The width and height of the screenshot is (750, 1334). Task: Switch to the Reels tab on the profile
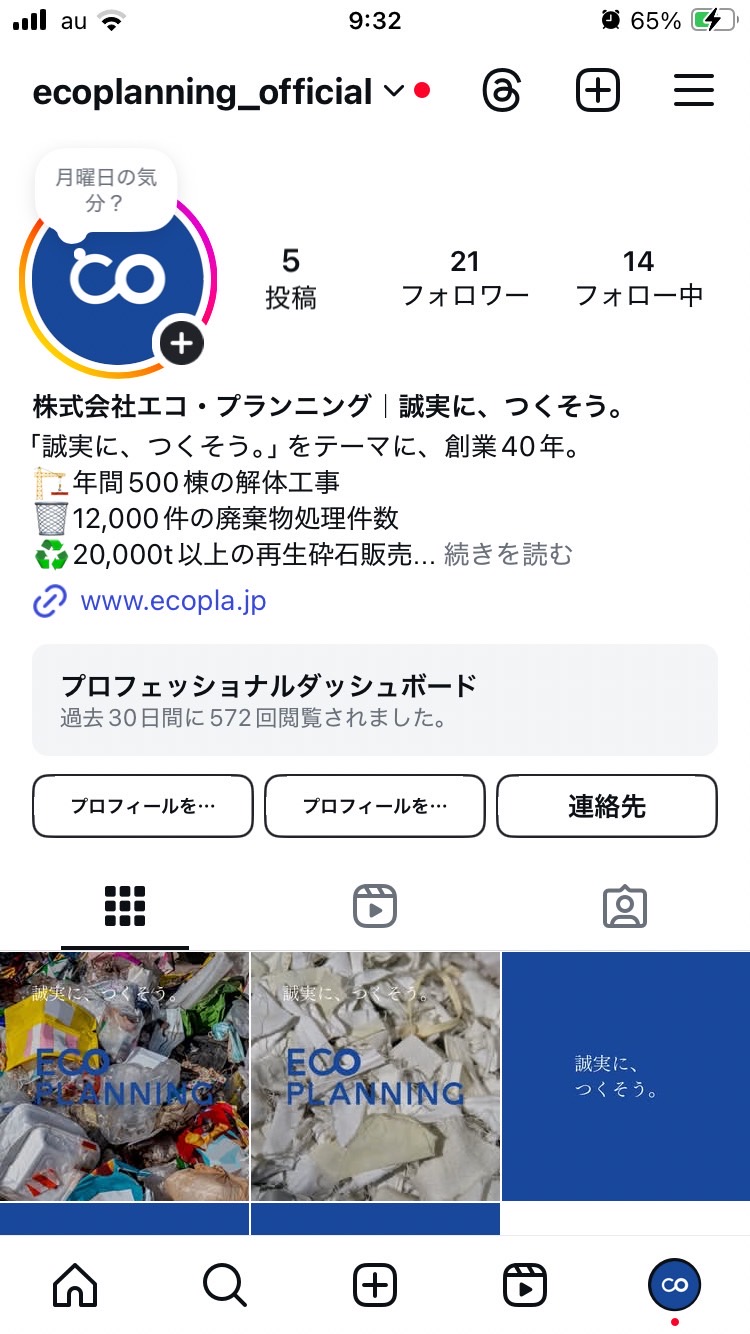[375, 906]
